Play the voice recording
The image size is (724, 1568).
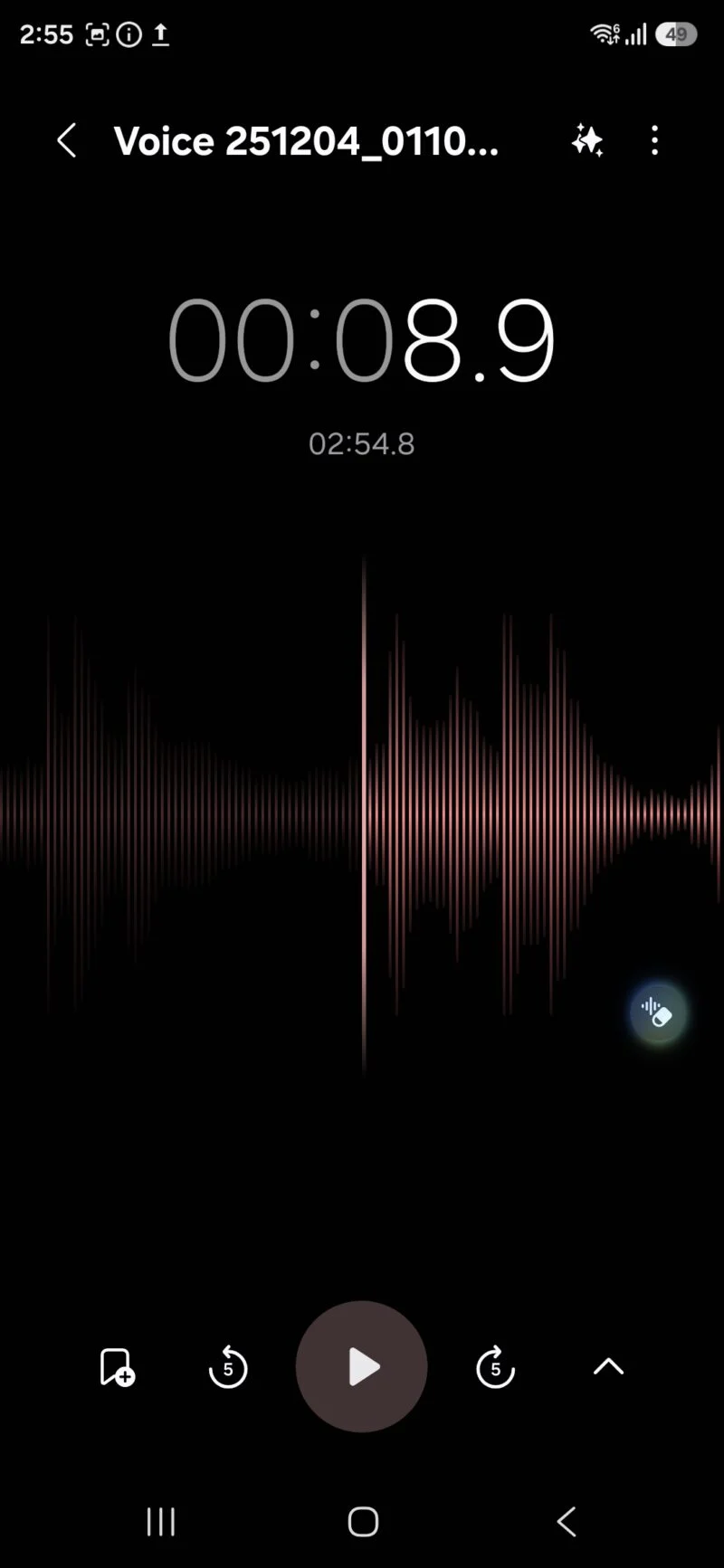[x=362, y=1366]
